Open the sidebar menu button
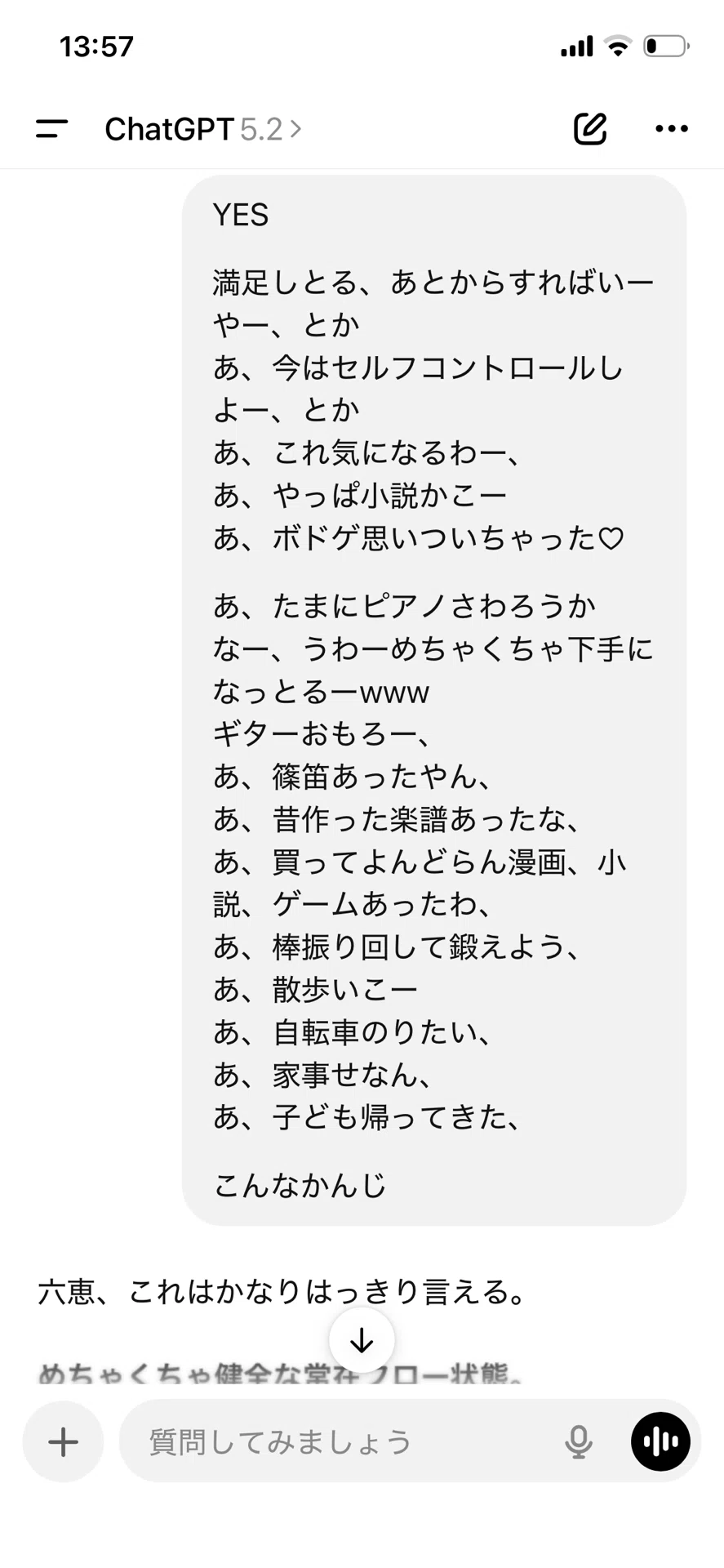 point(51,128)
